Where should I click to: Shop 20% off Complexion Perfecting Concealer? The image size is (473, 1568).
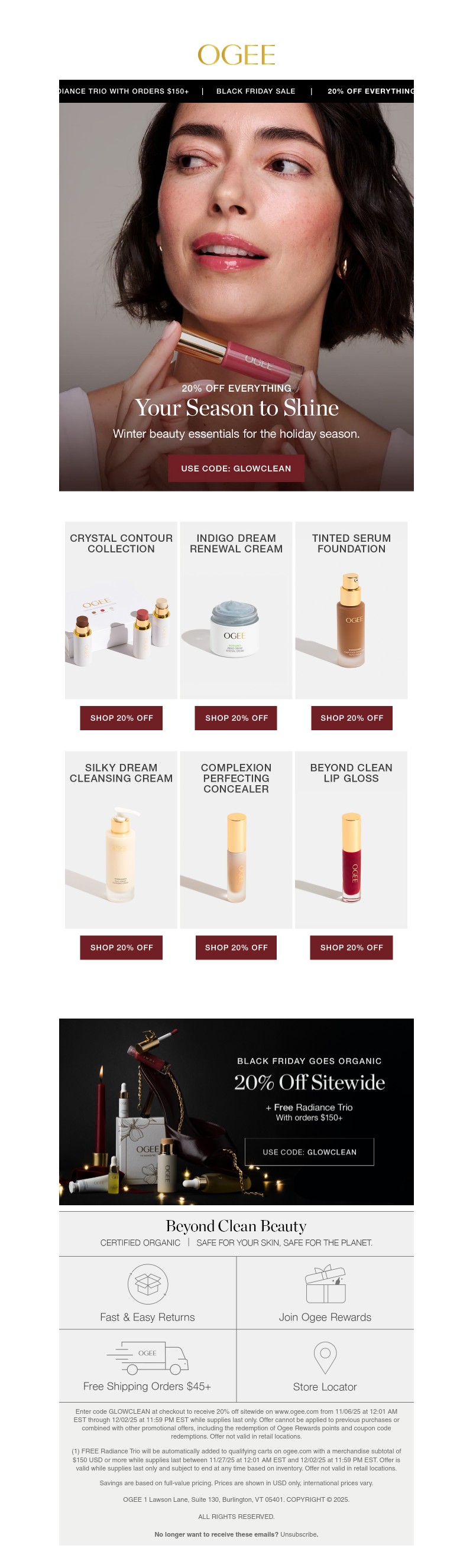pyautogui.click(x=236, y=947)
